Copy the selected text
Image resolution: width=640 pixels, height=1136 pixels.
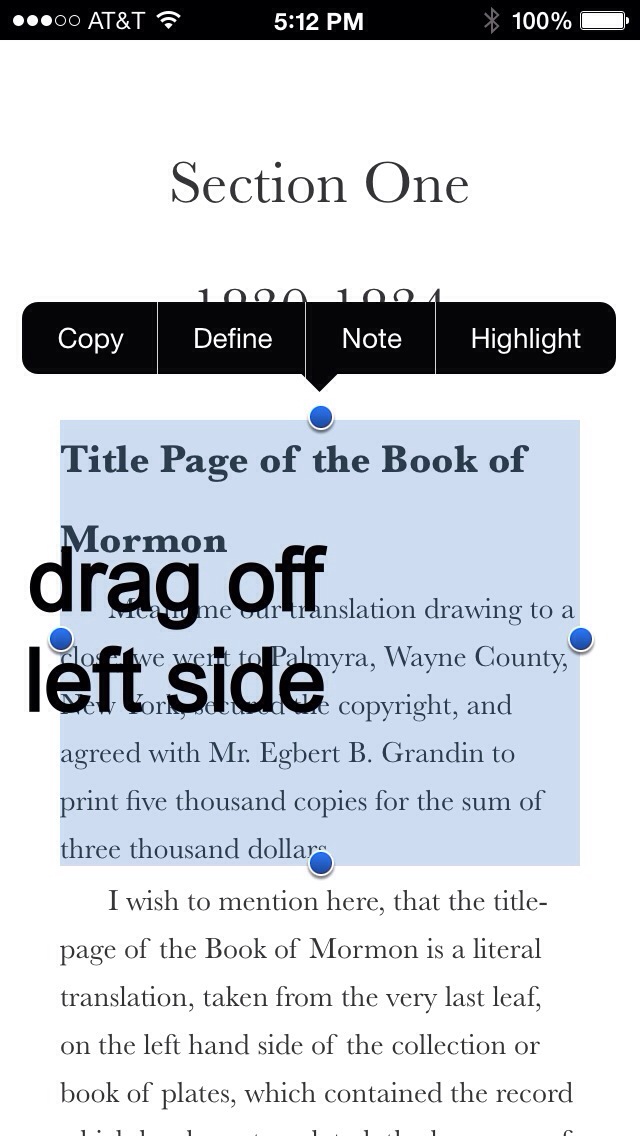coord(91,338)
